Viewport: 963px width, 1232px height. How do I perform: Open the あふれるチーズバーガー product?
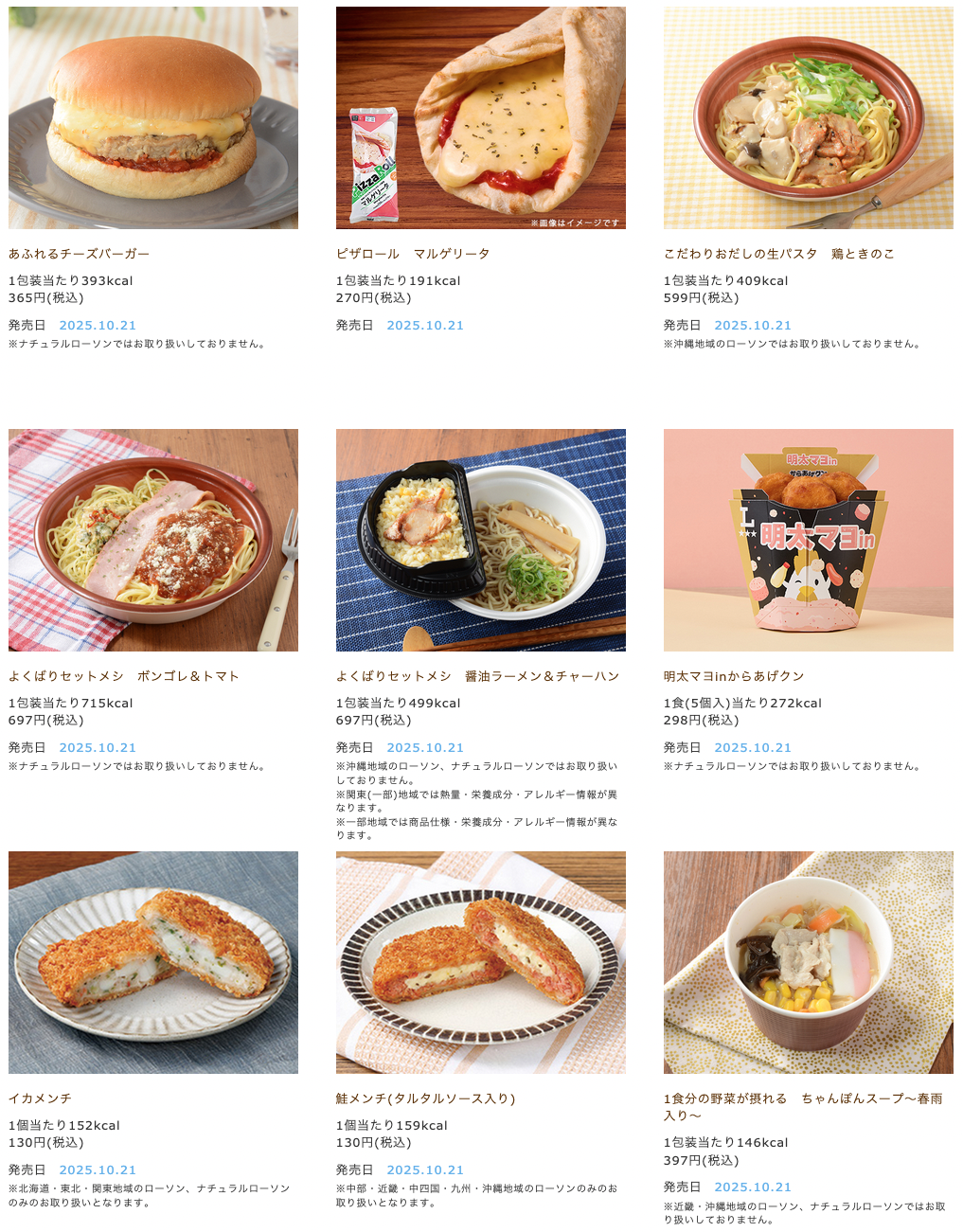(153, 118)
